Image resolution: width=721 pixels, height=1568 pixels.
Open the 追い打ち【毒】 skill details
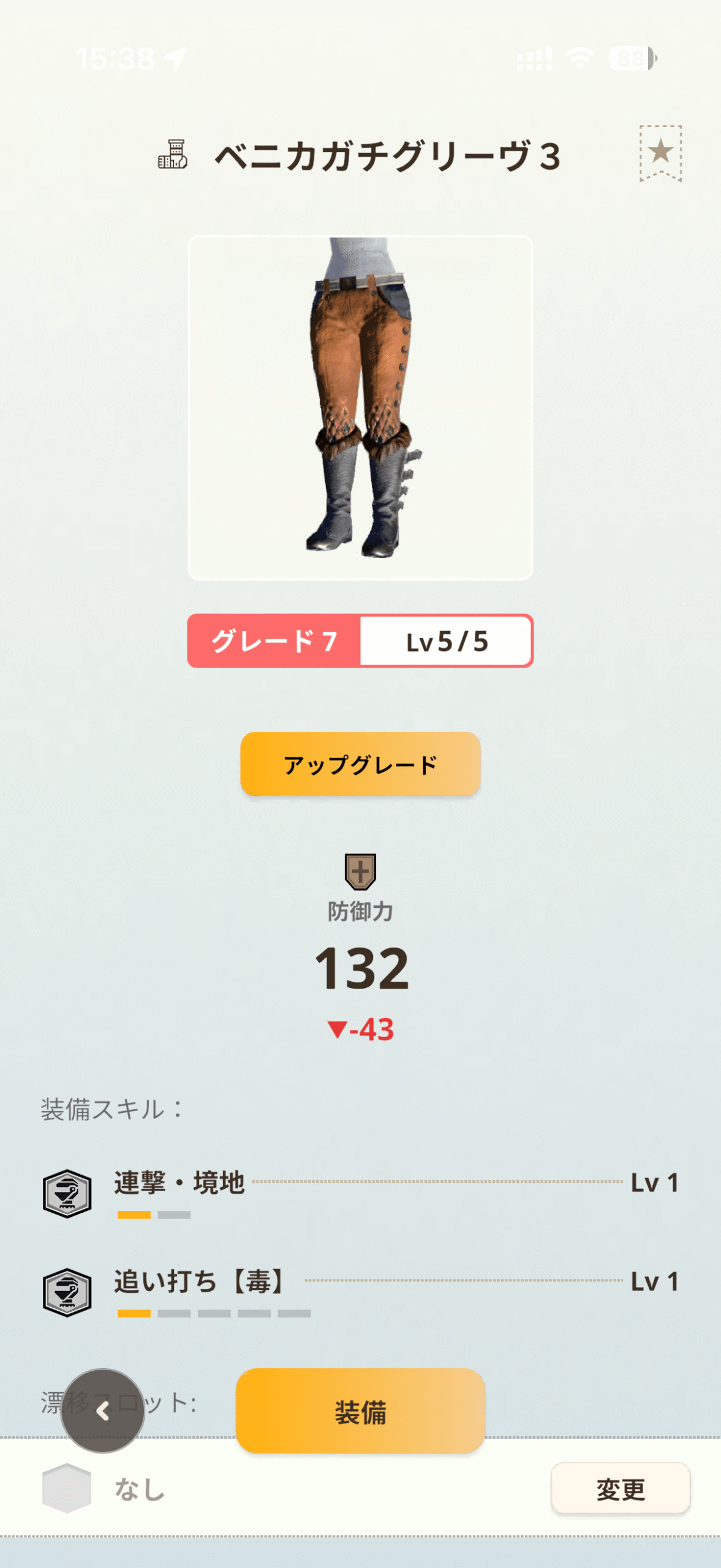click(199, 1281)
